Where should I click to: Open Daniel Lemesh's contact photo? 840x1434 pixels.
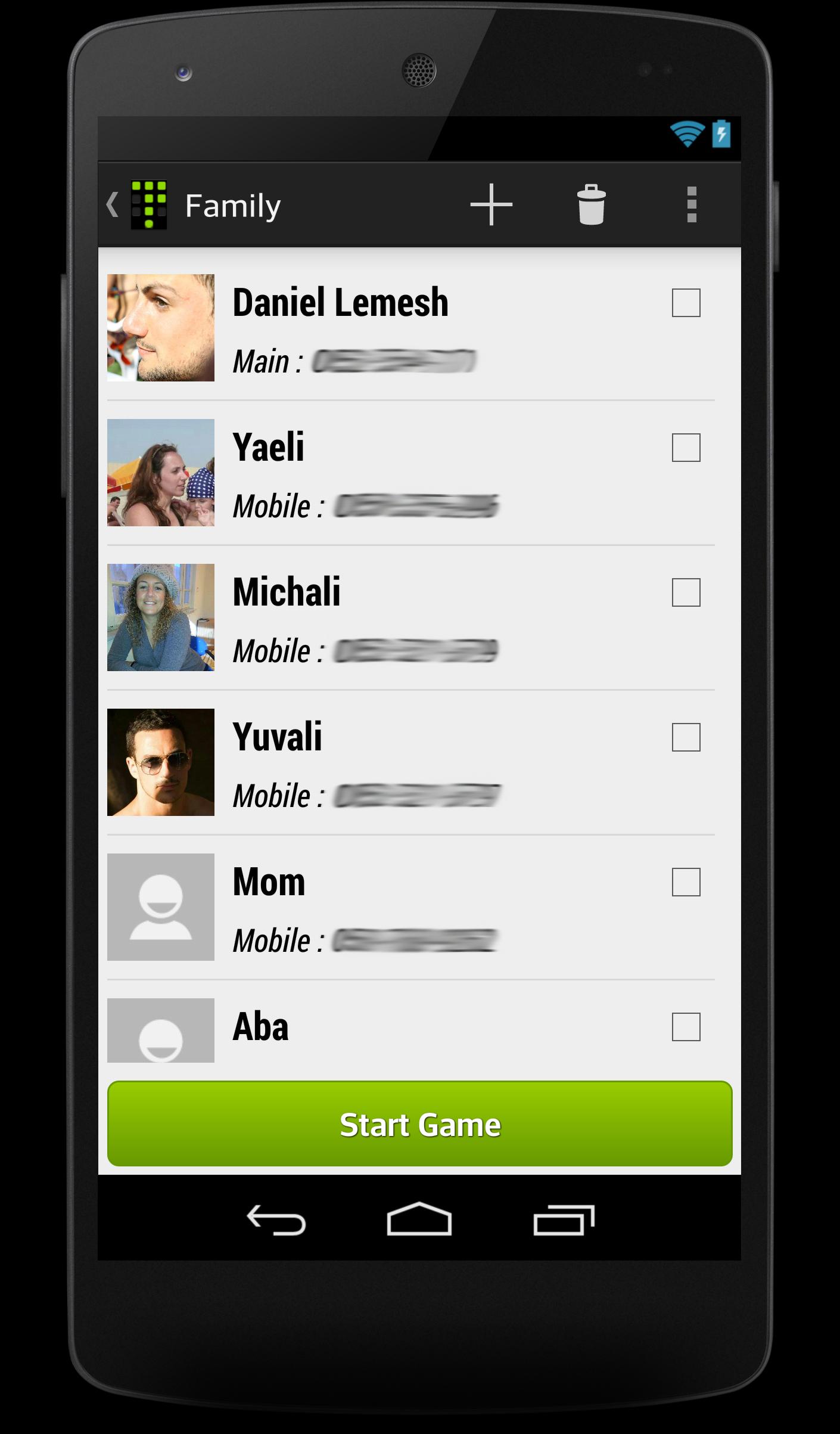pyautogui.click(x=161, y=328)
